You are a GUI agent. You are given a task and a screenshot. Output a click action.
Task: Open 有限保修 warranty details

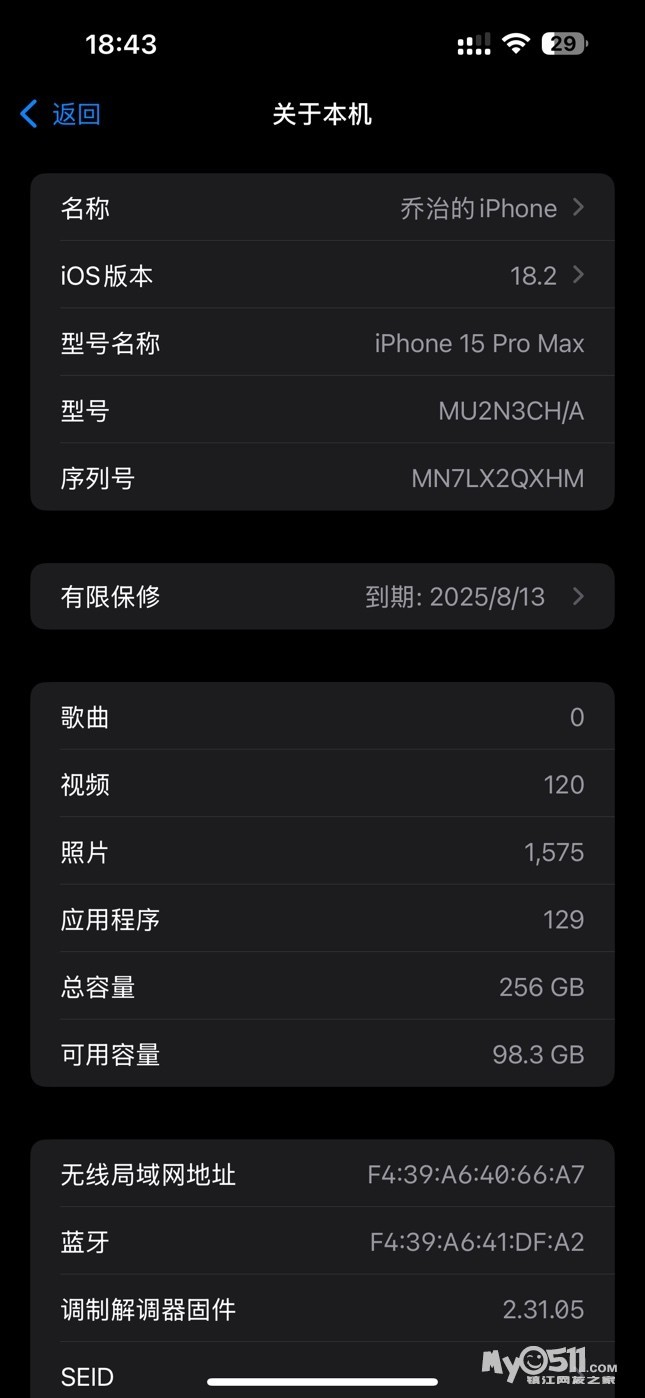[322, 597]
